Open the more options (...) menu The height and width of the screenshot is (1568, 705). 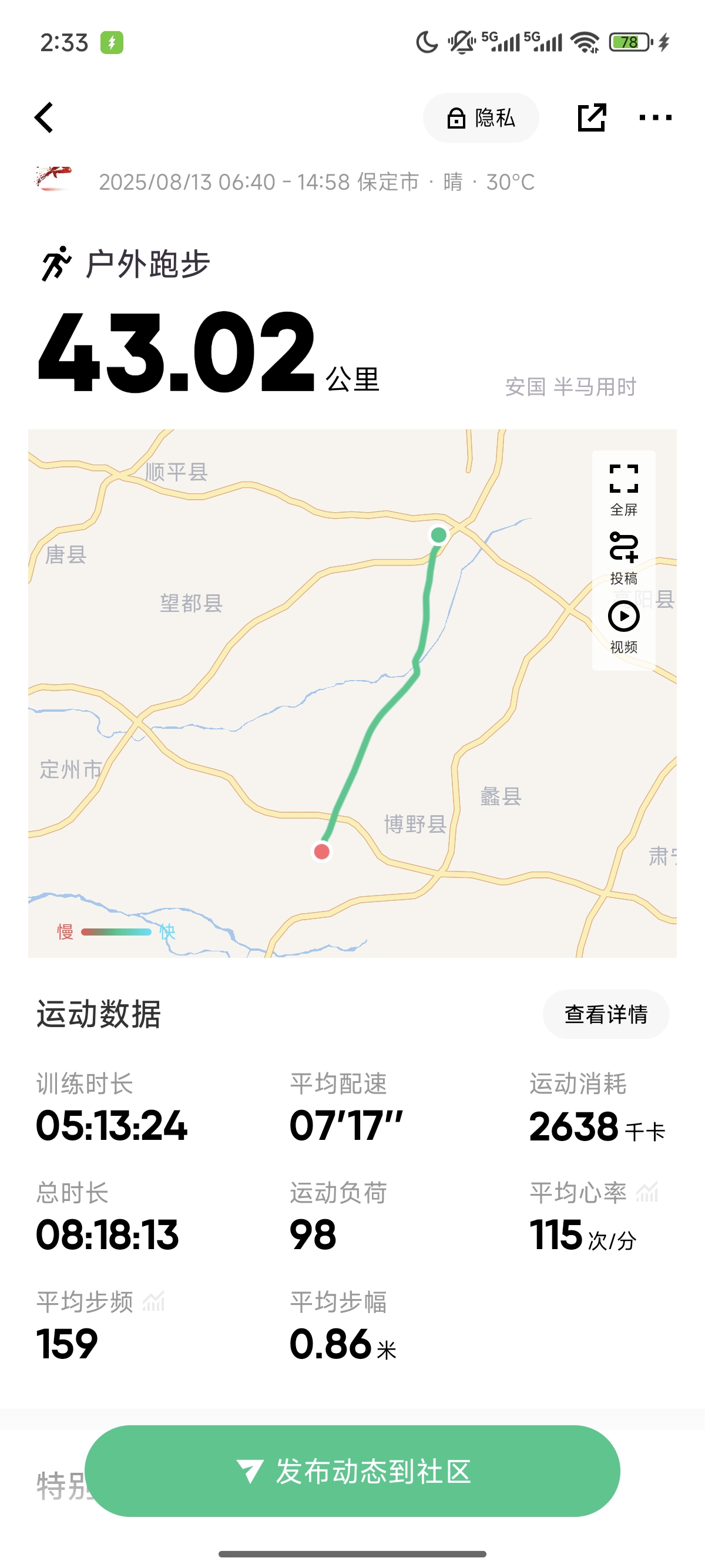pyautogui.click(x=656, y=117)
